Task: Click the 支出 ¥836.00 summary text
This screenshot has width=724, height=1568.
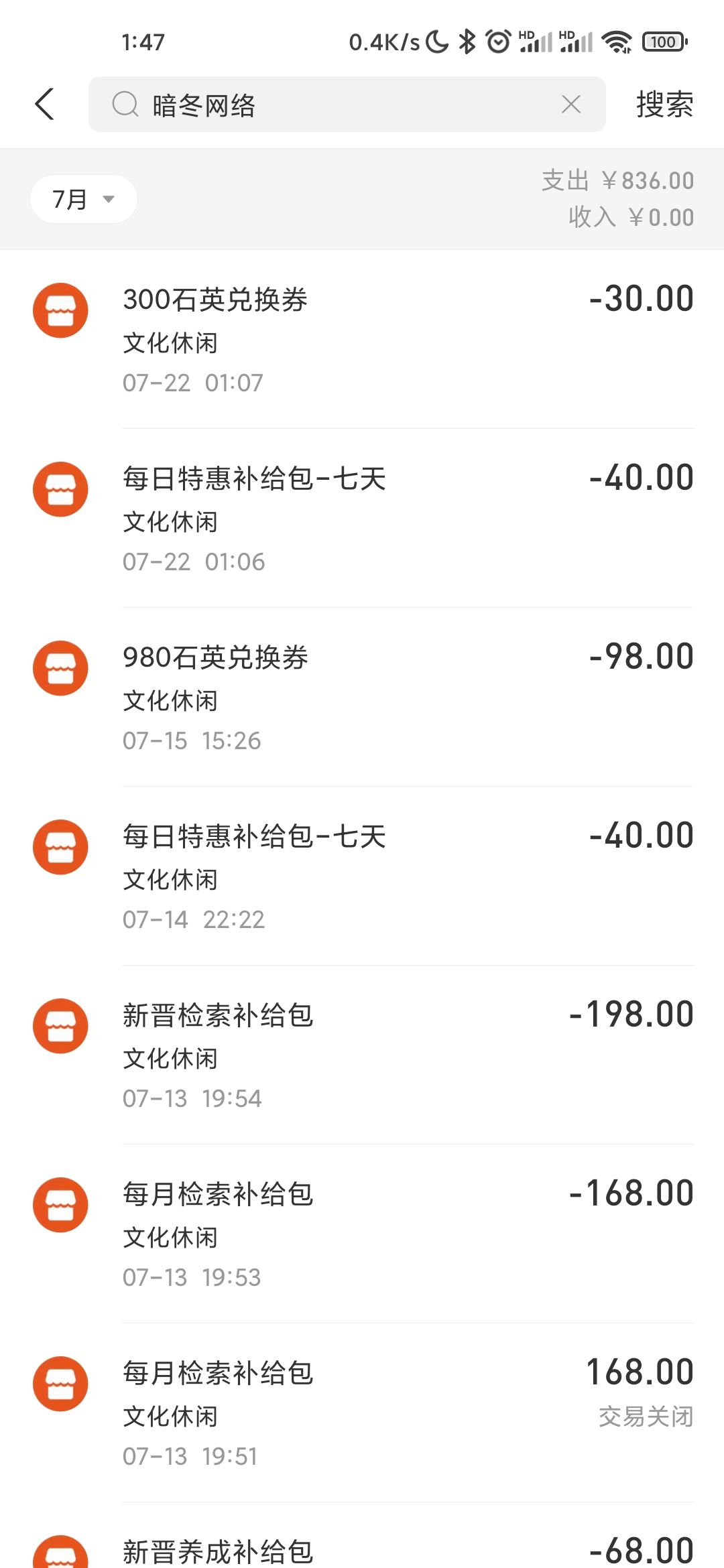Action: point(617,180)
